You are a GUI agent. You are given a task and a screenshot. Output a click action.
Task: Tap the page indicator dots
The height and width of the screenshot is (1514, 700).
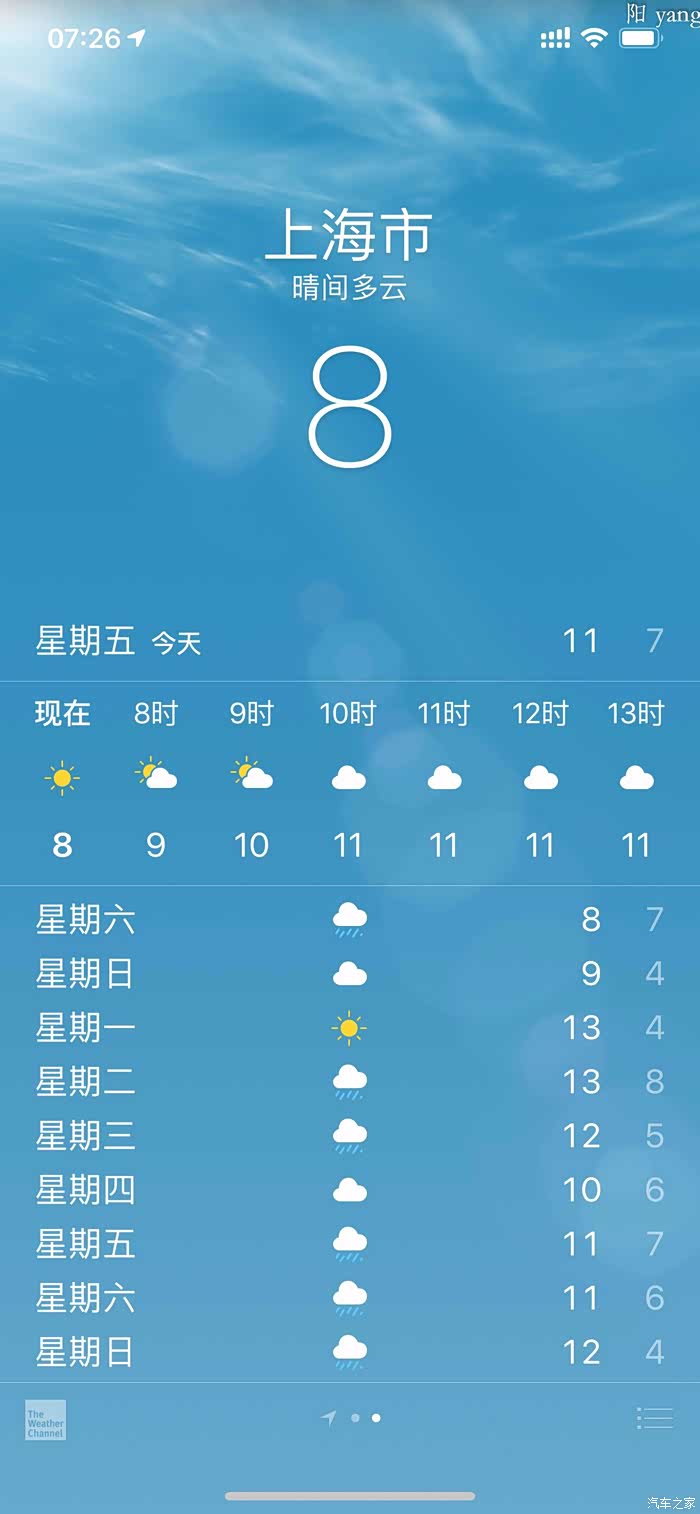350,1418
